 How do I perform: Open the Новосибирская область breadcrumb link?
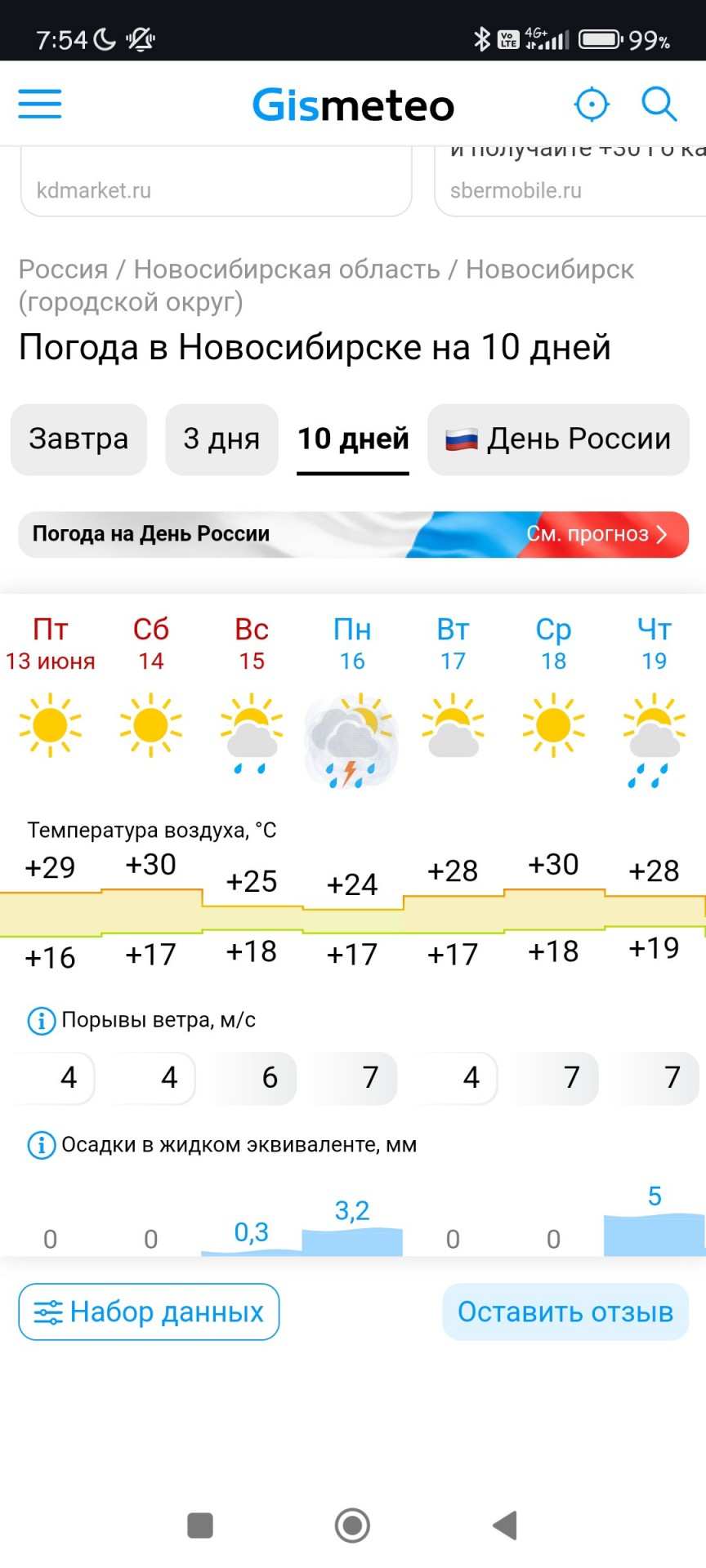287,269
